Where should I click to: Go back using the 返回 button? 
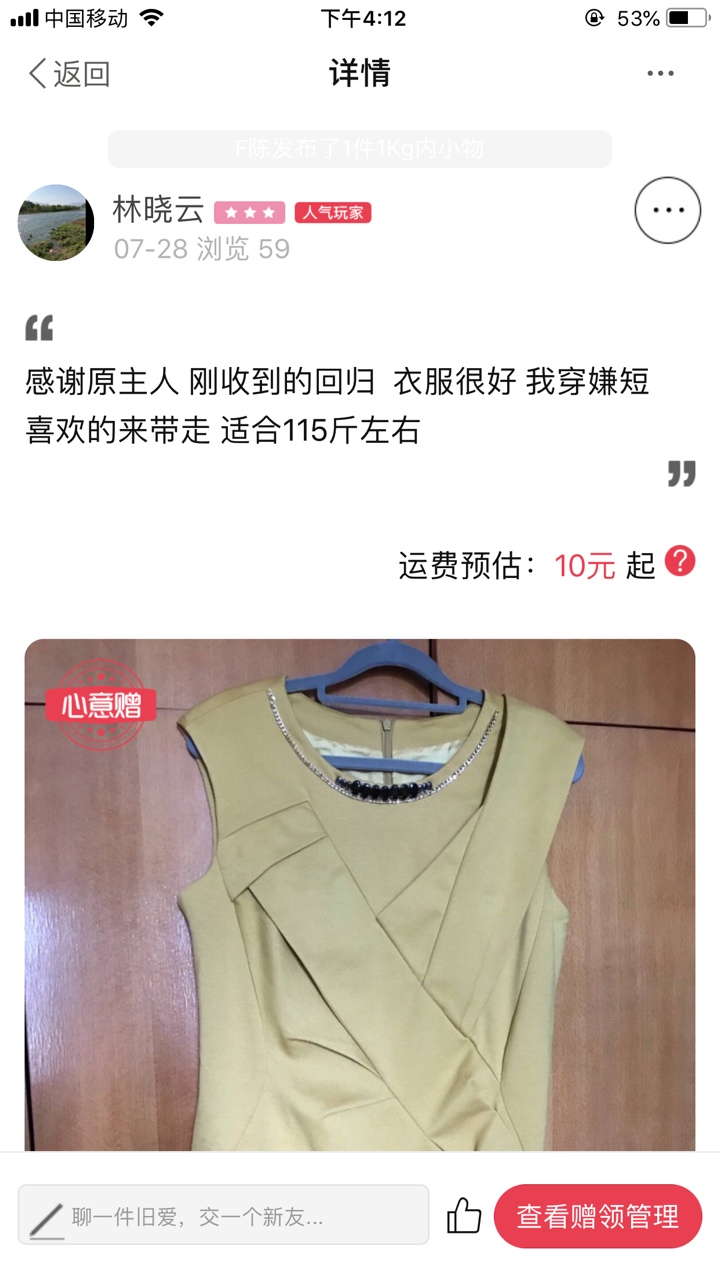tap(68, 74)
